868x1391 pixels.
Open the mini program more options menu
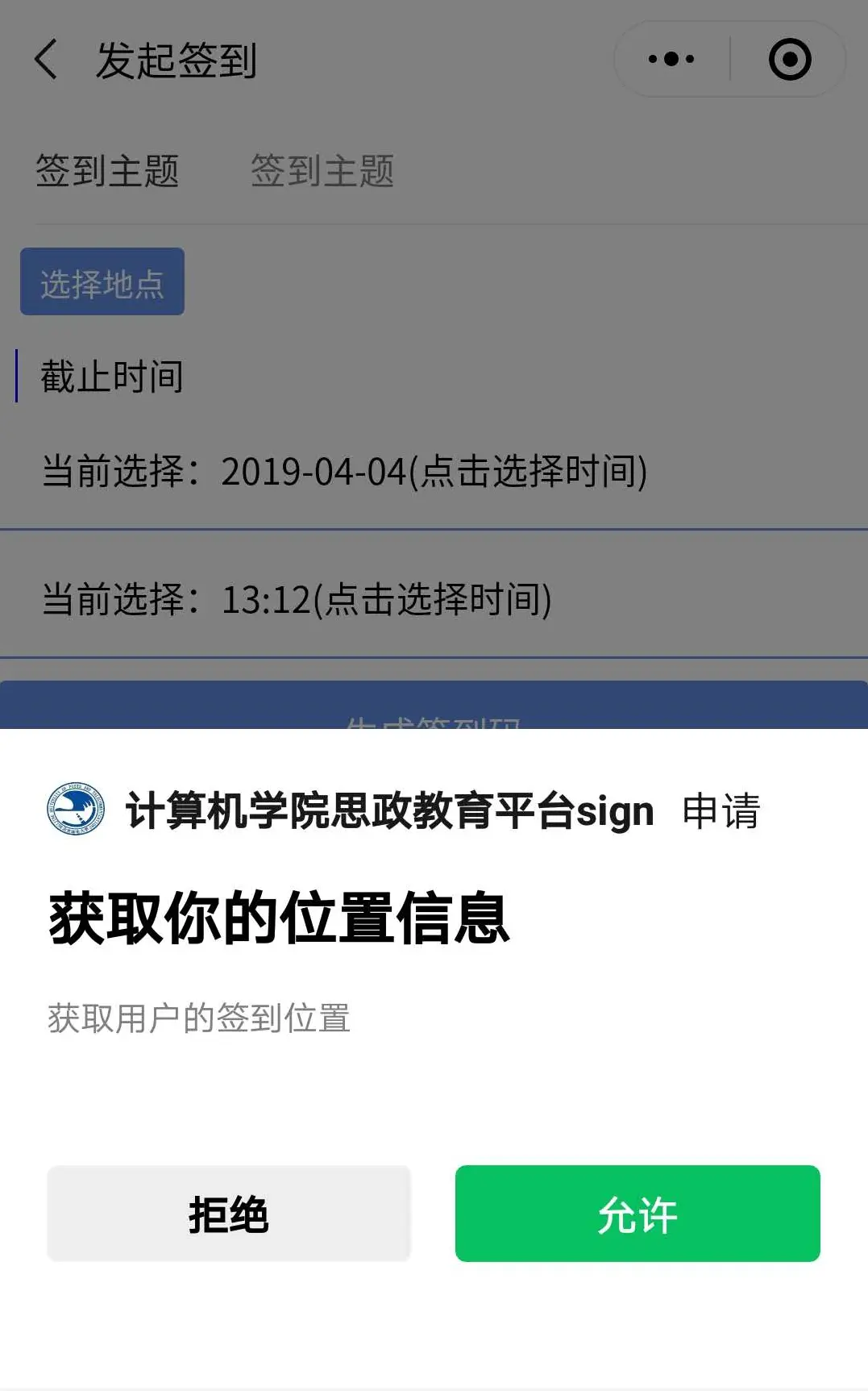pyautogui.click(x=671, y=60)
